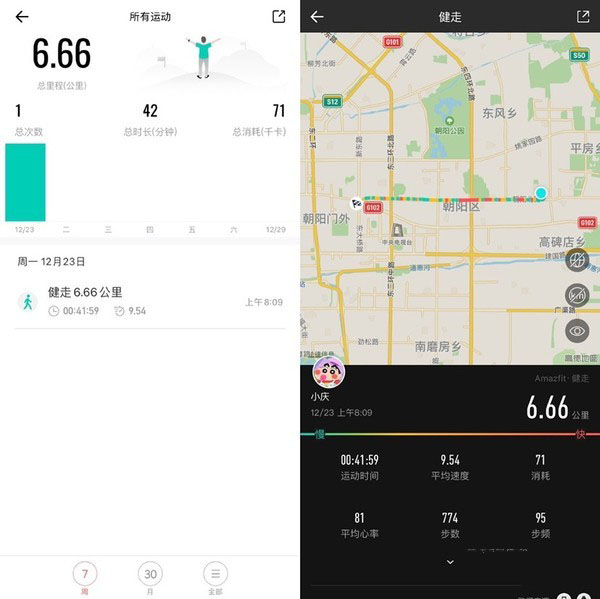
Task: Share the 健走 workout detail
Action: (582, 17)
